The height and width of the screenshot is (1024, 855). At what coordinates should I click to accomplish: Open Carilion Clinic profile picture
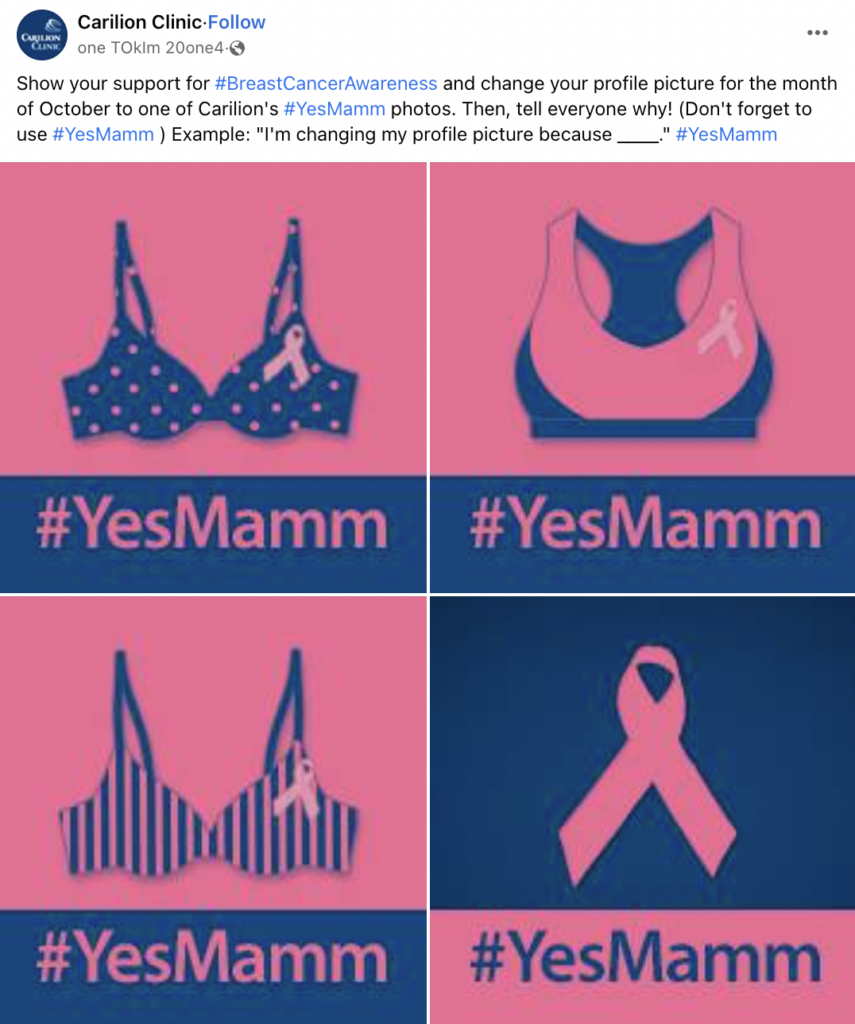(42, 35)
